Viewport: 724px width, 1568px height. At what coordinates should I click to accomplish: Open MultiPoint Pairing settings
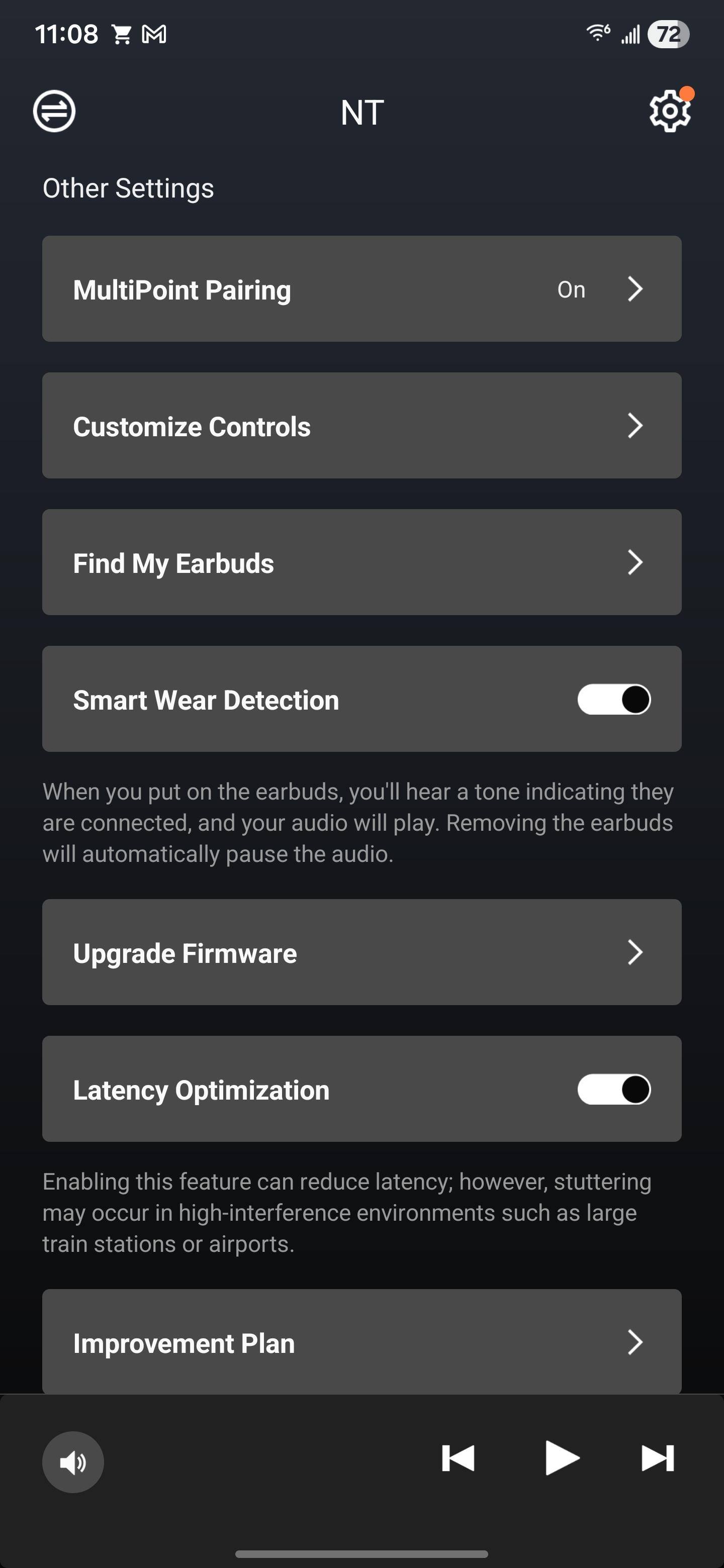click(361, 289)
